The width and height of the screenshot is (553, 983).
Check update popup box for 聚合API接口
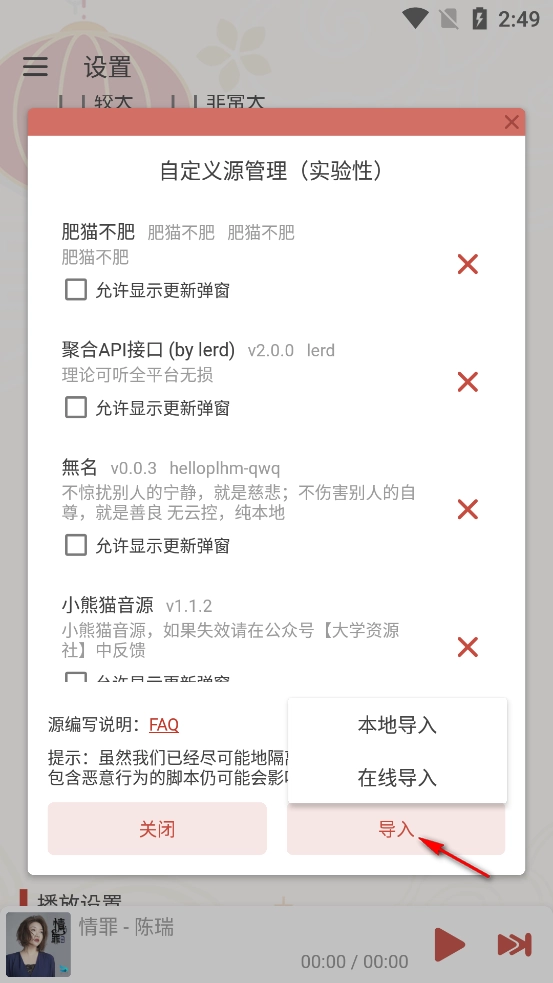tap(76, 407)
